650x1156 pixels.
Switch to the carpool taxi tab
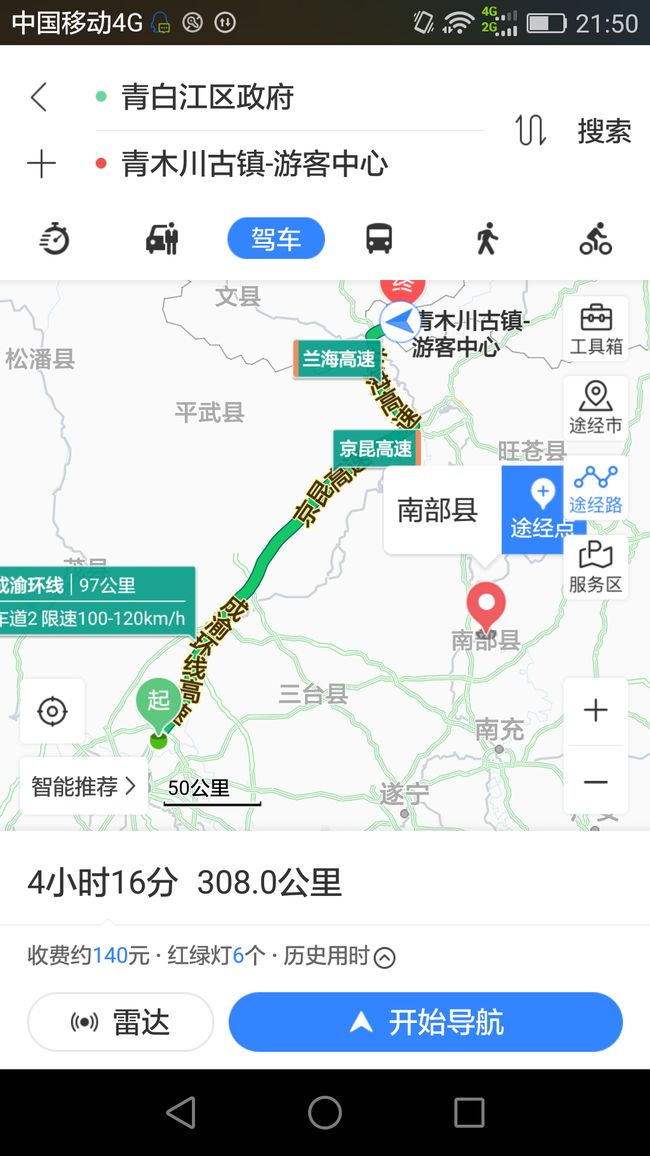tap(162, 239)
